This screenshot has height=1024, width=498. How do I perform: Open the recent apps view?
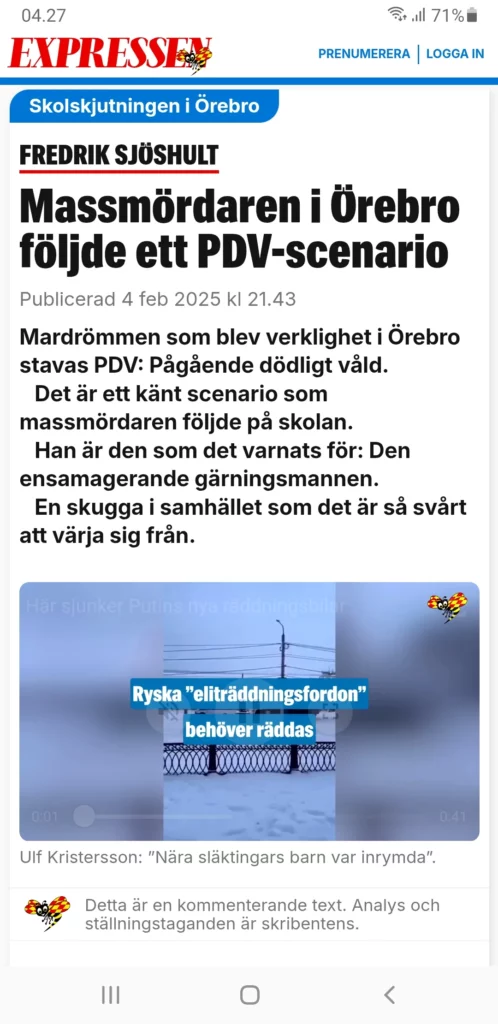(x=110, y=995)
